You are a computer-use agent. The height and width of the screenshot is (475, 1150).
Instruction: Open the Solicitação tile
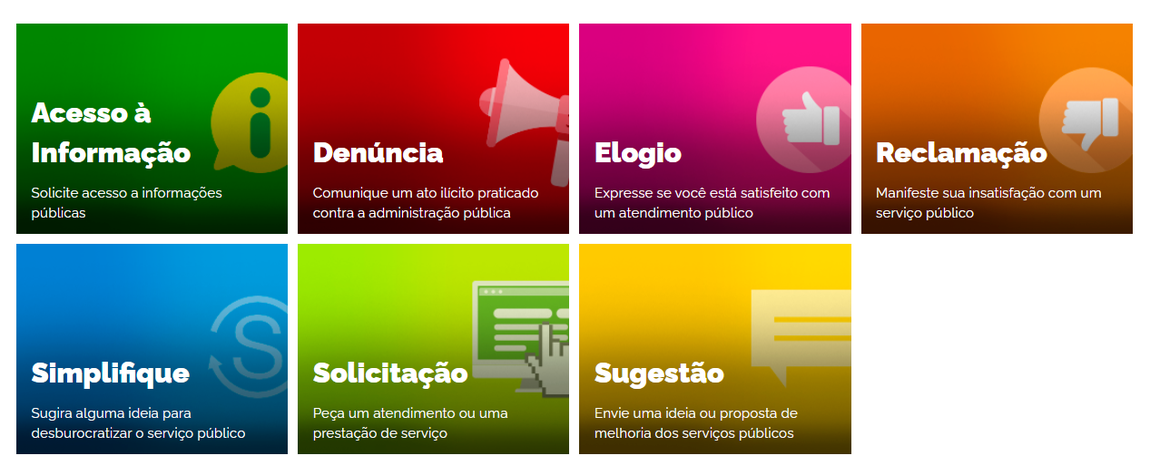click(433, 349)
